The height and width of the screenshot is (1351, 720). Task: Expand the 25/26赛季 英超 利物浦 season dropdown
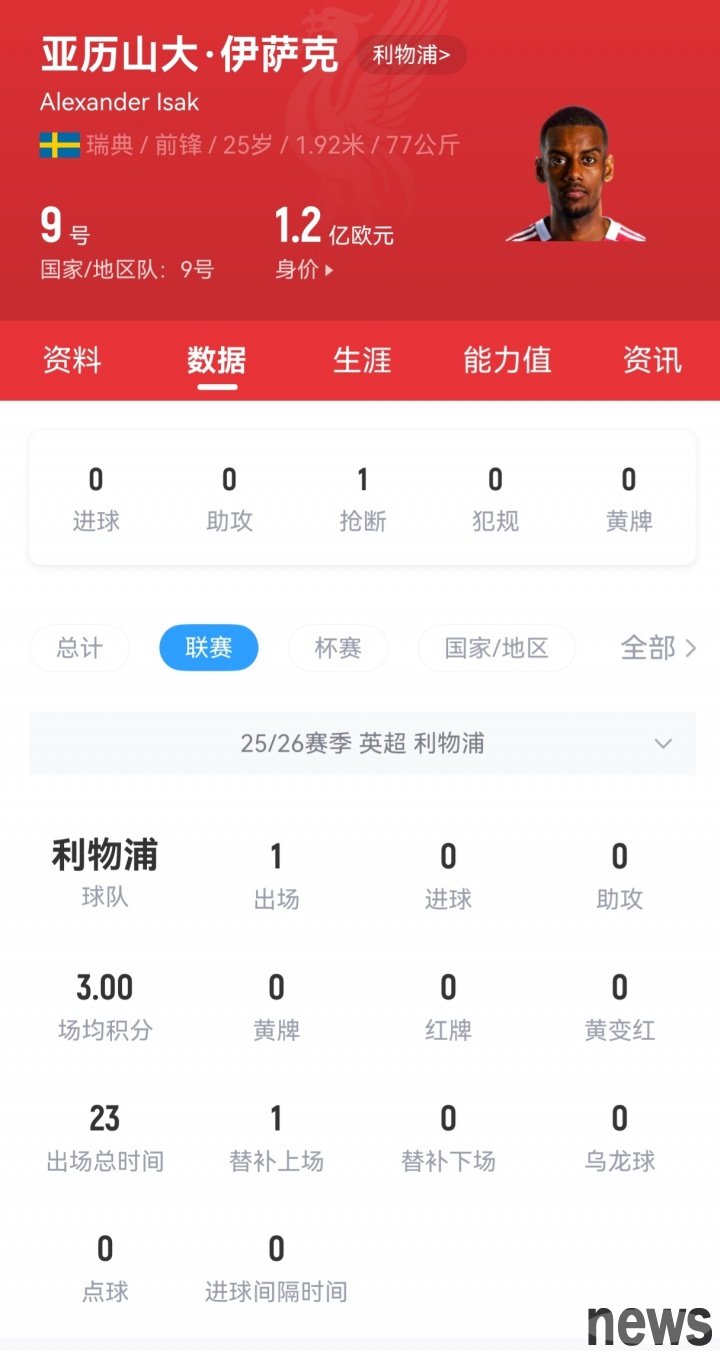(x=362, y=743)
